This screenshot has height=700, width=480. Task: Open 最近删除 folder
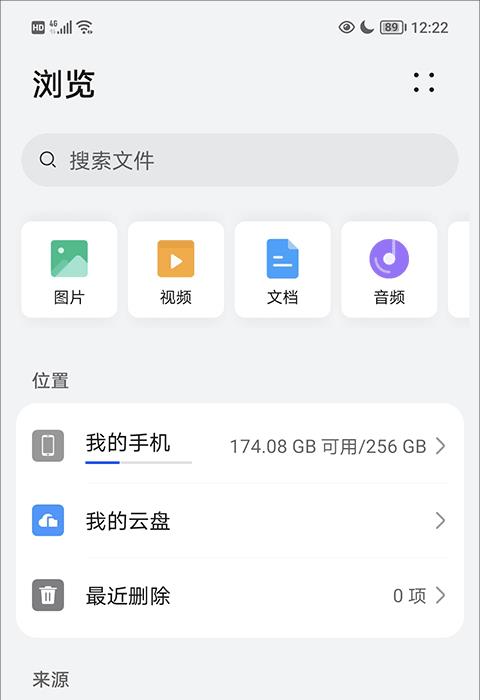240,596
